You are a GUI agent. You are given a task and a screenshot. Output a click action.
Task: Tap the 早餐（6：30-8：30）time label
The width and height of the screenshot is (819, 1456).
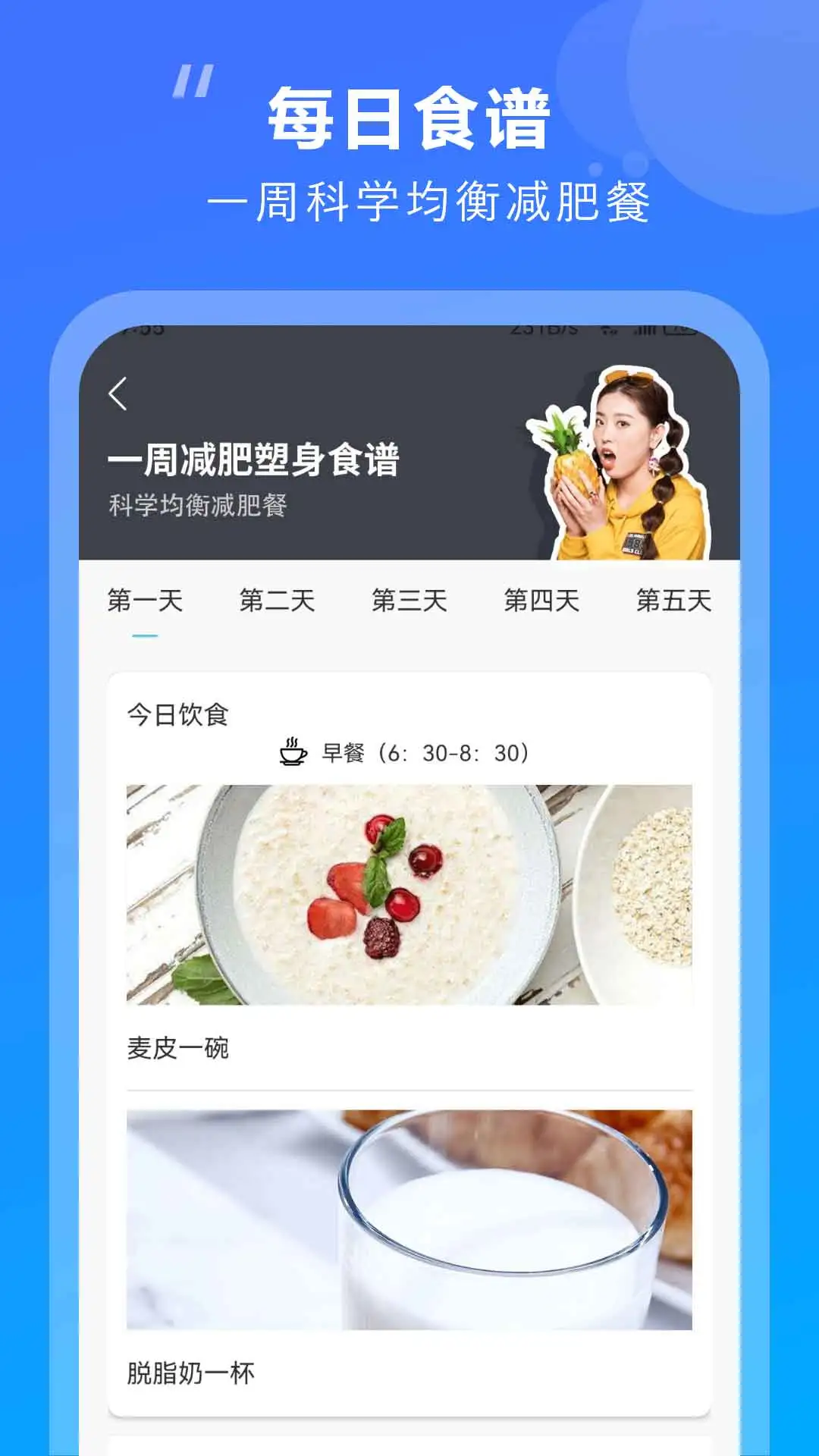click(x=425, y=753)
